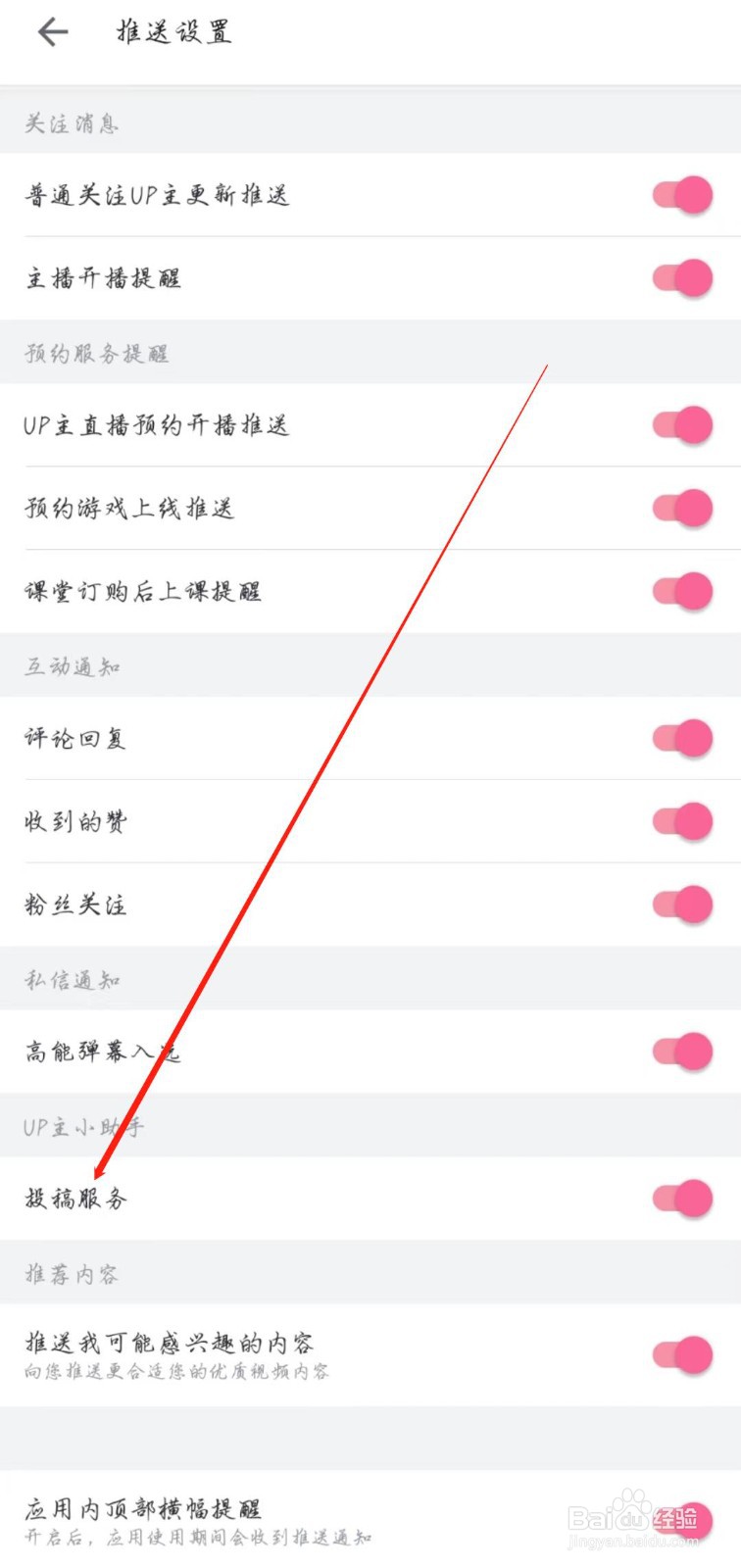Image resolution: width=741 pixels, height=1568 pixels.
Task: Select the 互动通知 section header
Action: [69, 666]
